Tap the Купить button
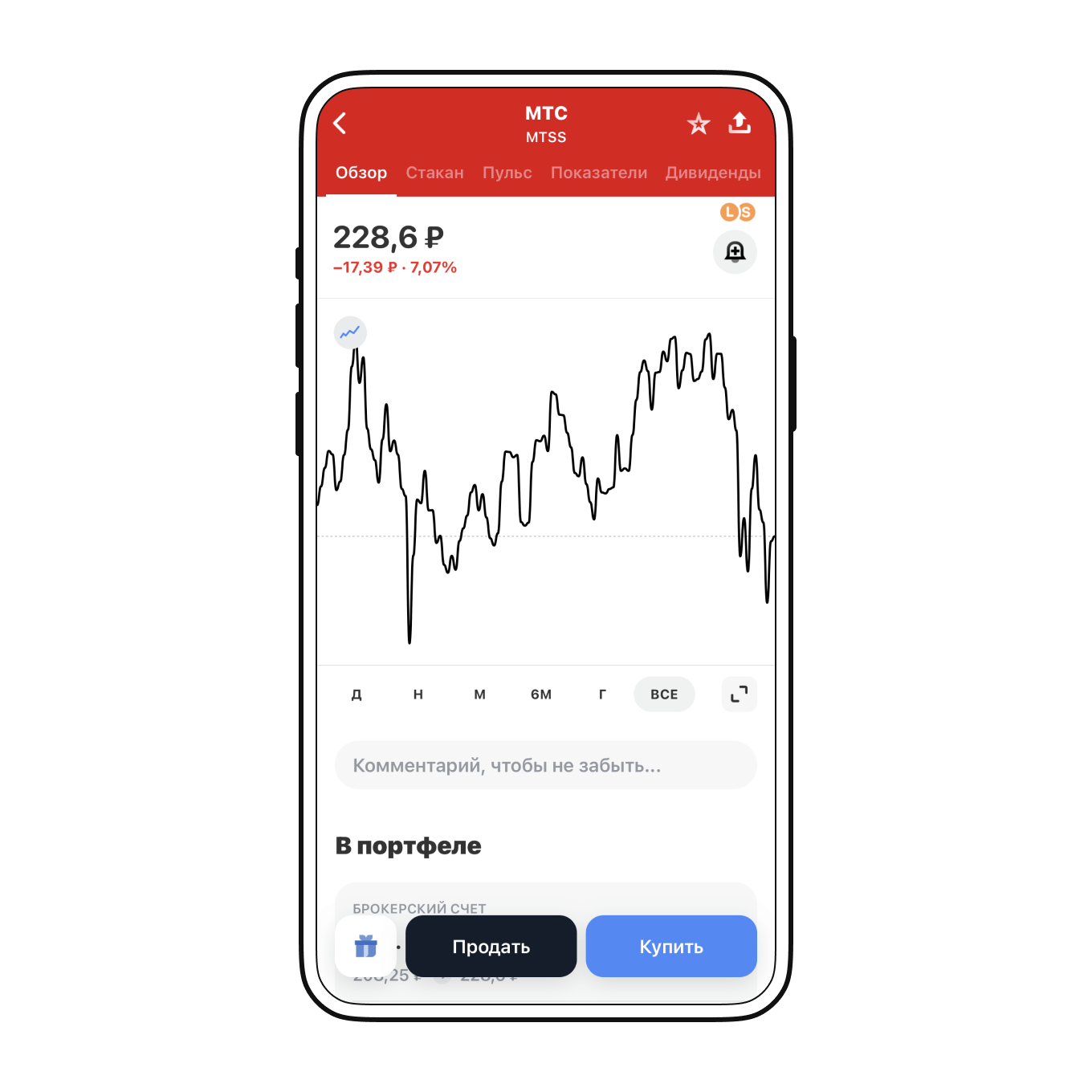1092x1092 pixels. point(671,947)
